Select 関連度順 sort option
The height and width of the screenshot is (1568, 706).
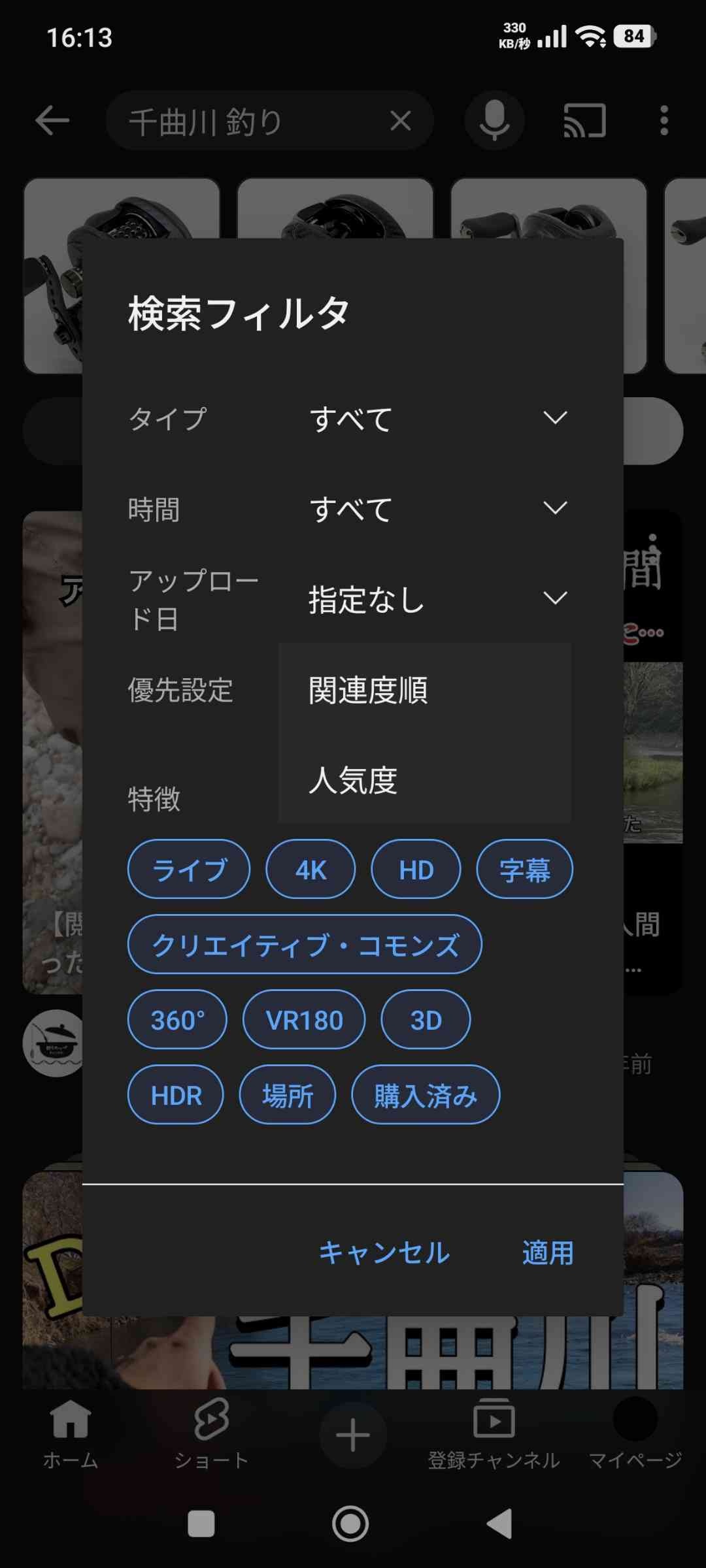425,690
